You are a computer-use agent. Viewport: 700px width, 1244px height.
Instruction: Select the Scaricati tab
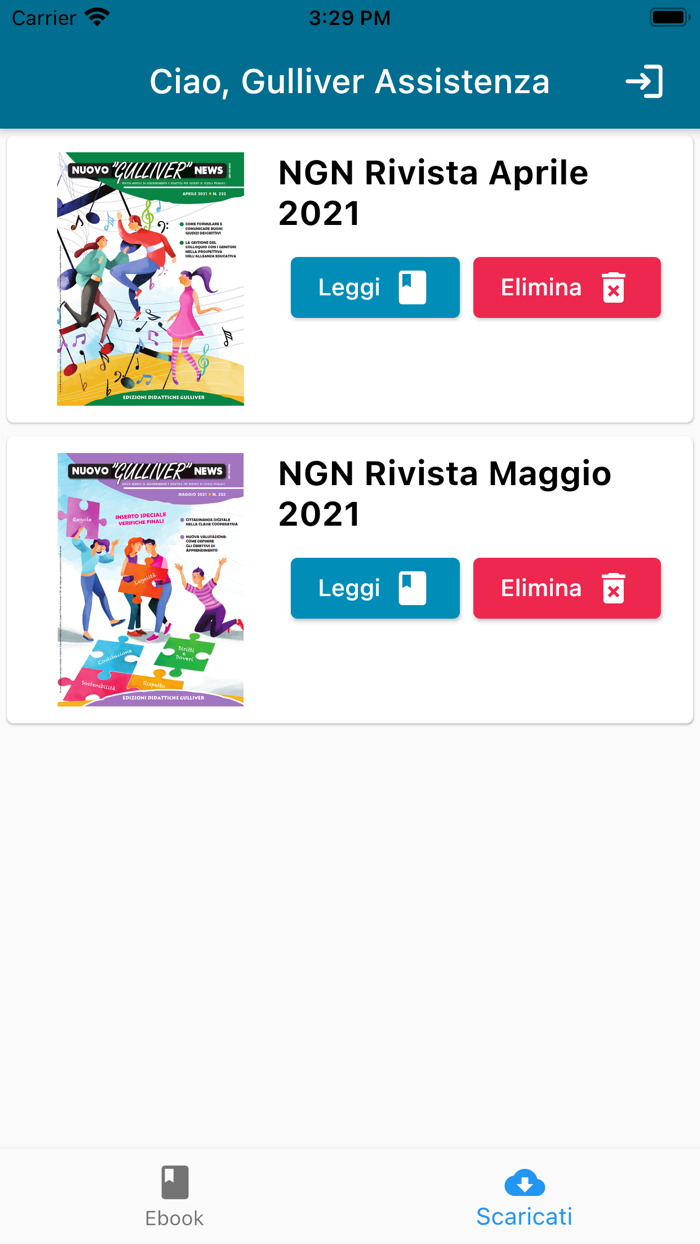tap(524, 1196)
